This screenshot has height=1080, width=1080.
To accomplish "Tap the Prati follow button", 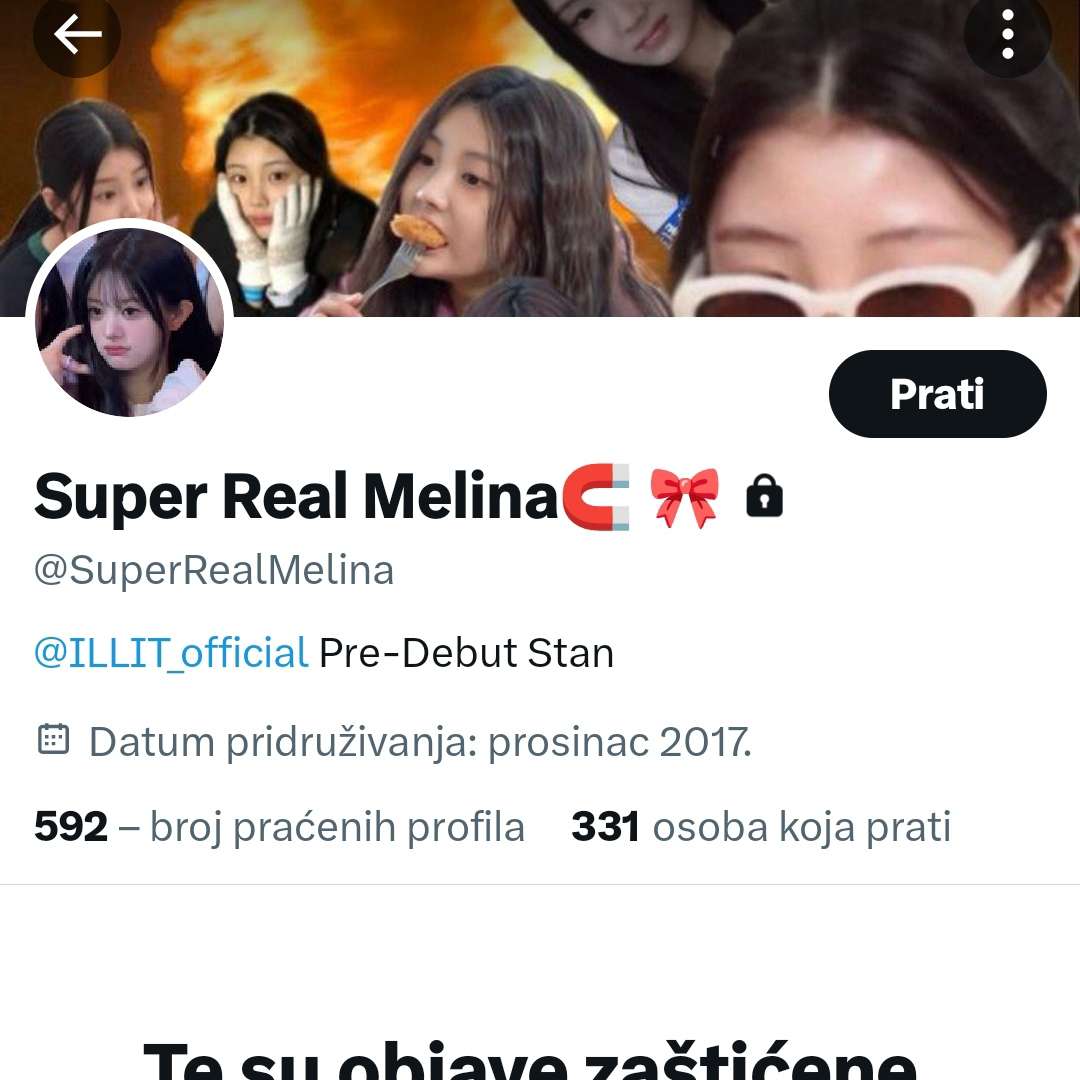I will coord(937,394).
